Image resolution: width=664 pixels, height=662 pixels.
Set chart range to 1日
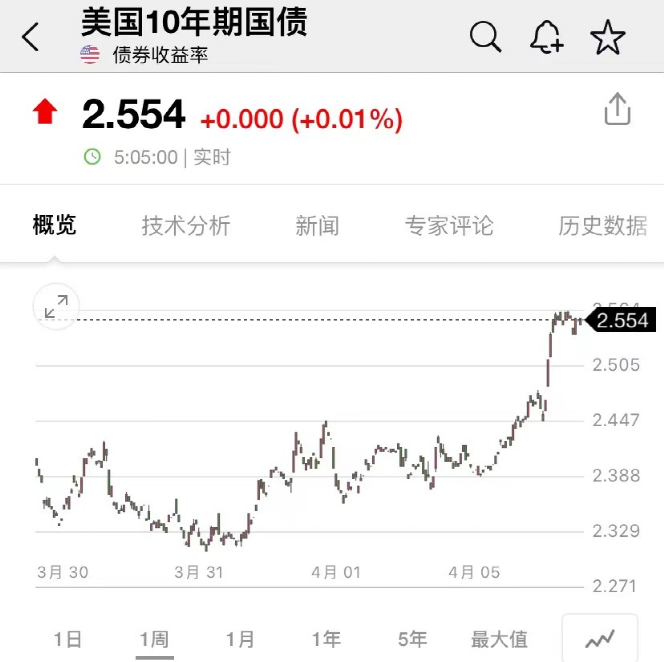(68, 639)
